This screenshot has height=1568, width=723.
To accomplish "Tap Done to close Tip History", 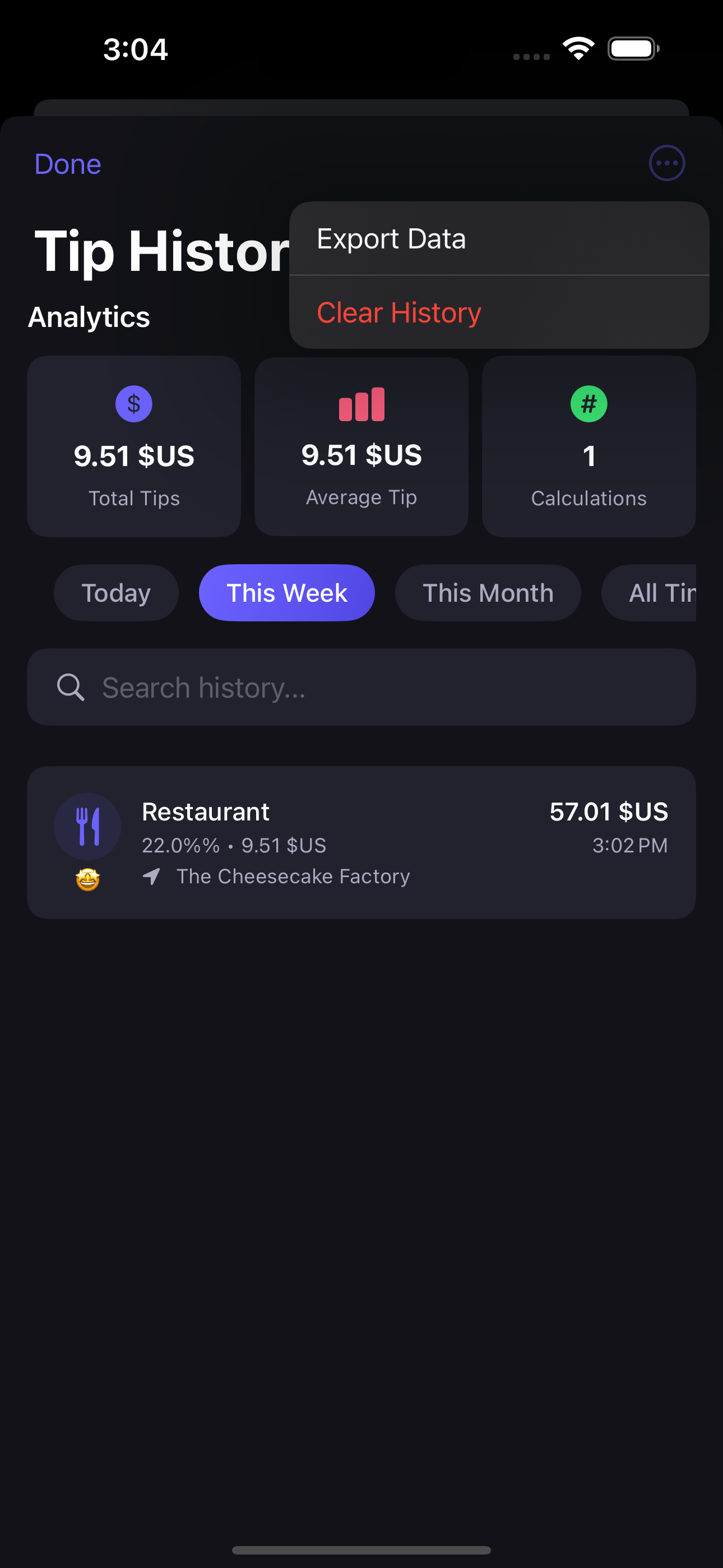I will (68, 164).
